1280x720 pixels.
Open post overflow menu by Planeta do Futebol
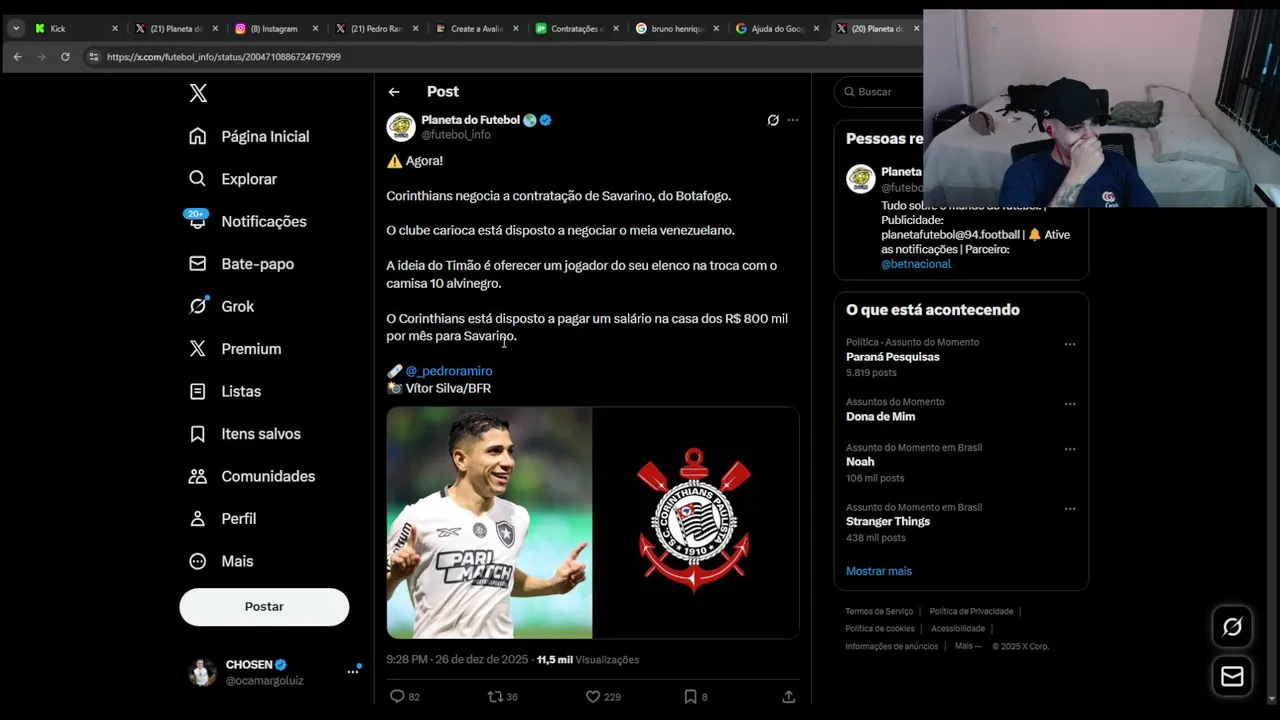tap(793, 120)
